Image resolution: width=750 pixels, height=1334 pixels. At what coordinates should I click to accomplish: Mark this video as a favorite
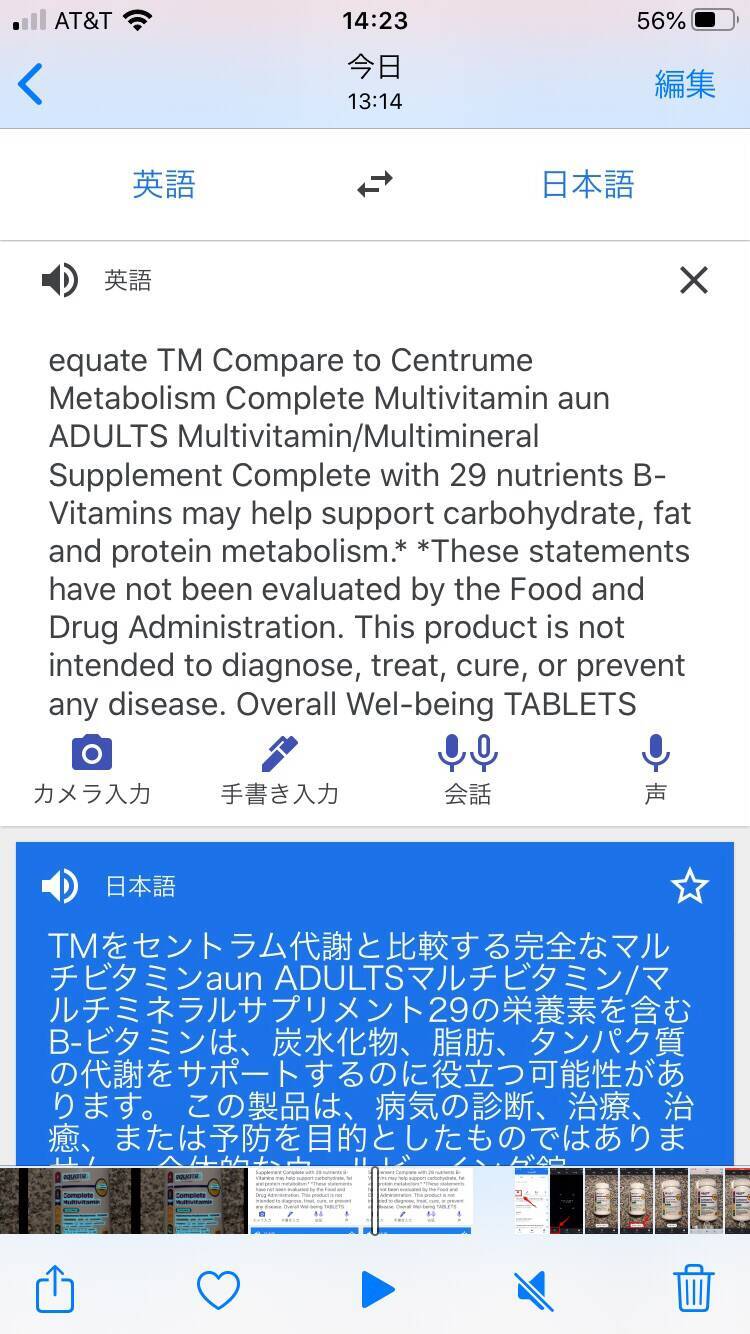coord(218,1289)
